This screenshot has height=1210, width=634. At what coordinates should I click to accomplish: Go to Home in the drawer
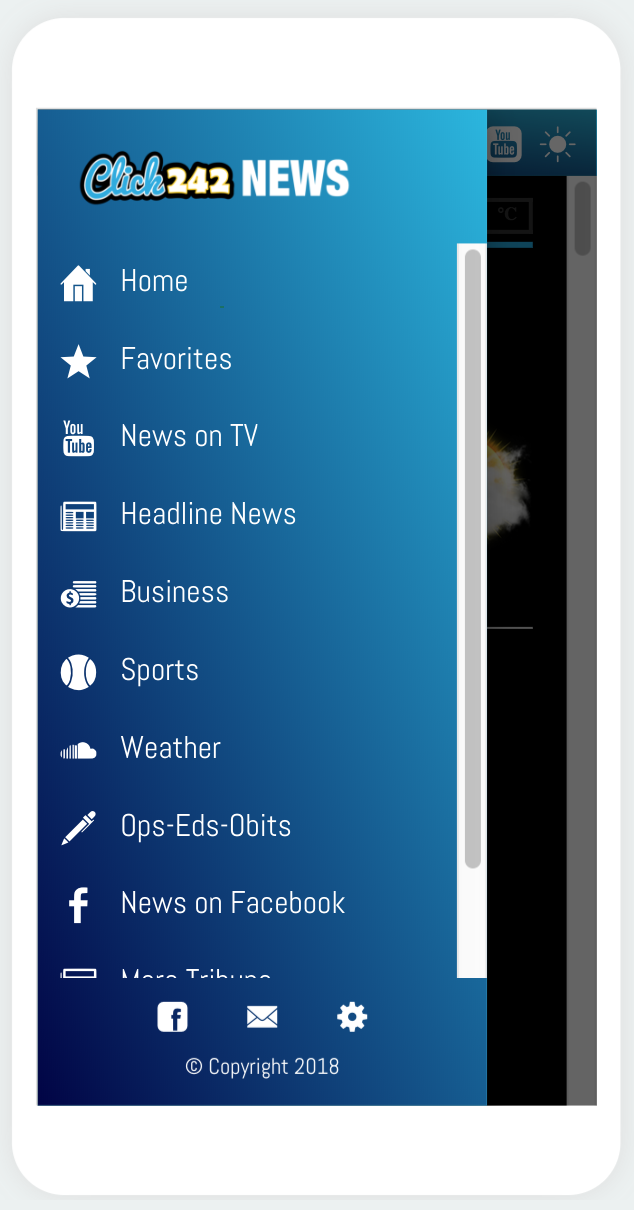point(247,282)
